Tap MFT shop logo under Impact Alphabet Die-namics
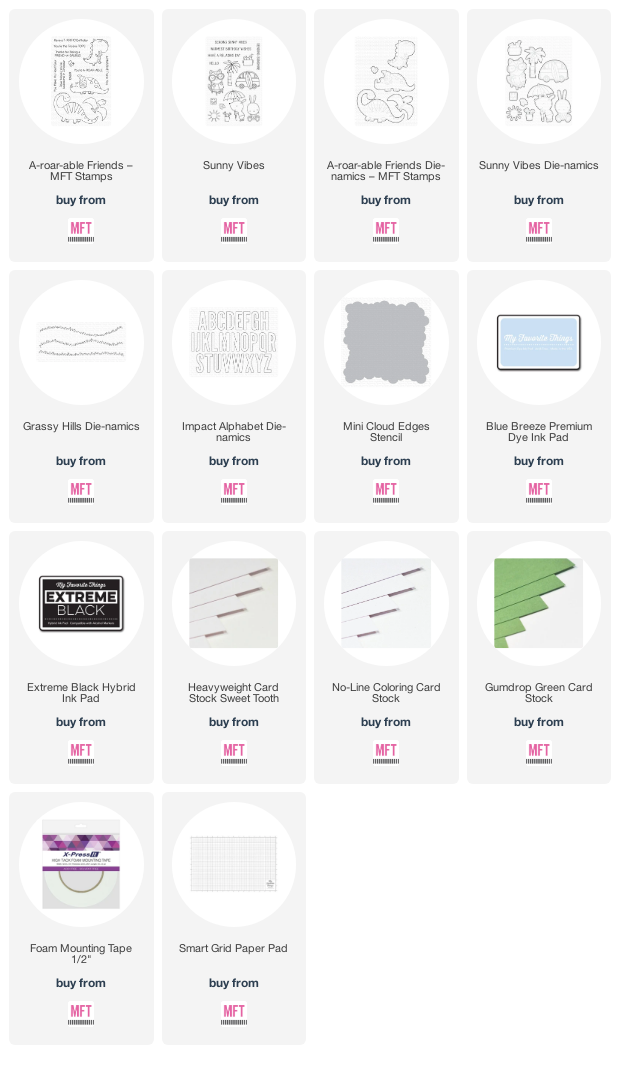The width and height of the screenshot is (620, 1065). pyautogui.click(x=234, y=491)
